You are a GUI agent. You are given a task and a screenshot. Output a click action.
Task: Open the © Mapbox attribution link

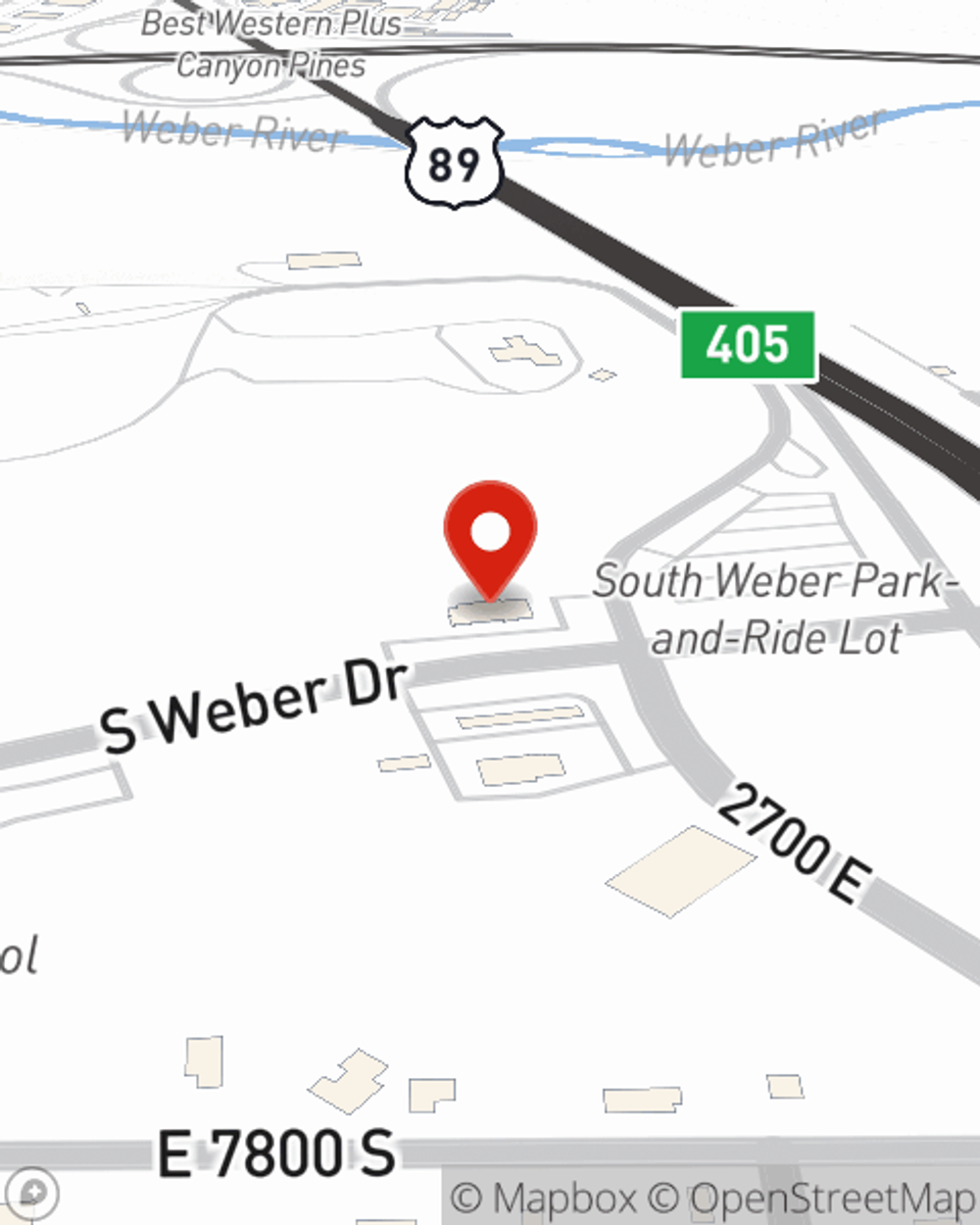pos(544,1199)
